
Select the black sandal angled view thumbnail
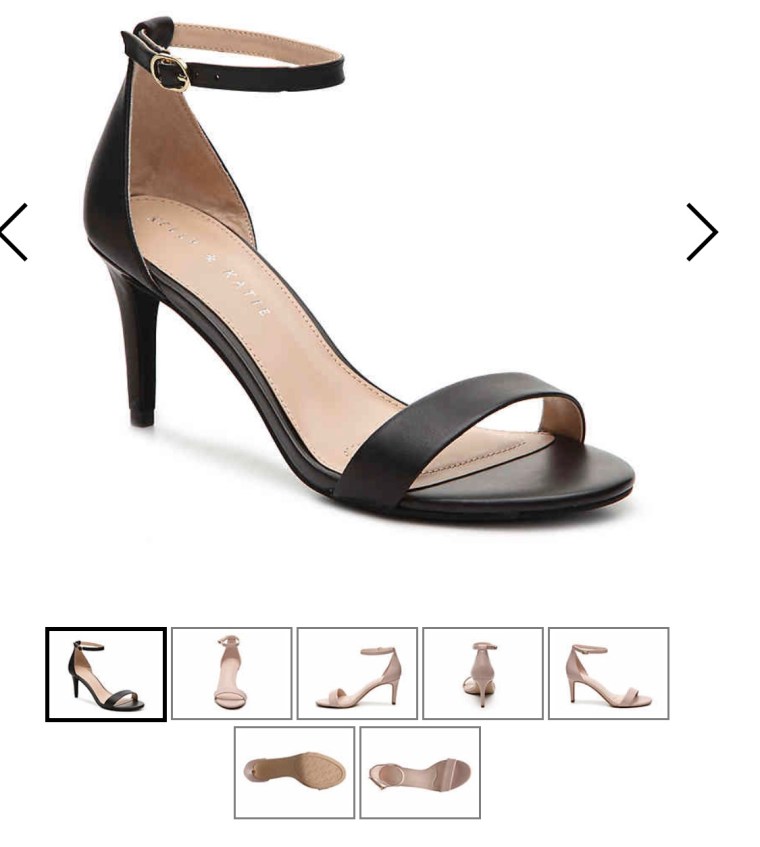coord(106,674)
